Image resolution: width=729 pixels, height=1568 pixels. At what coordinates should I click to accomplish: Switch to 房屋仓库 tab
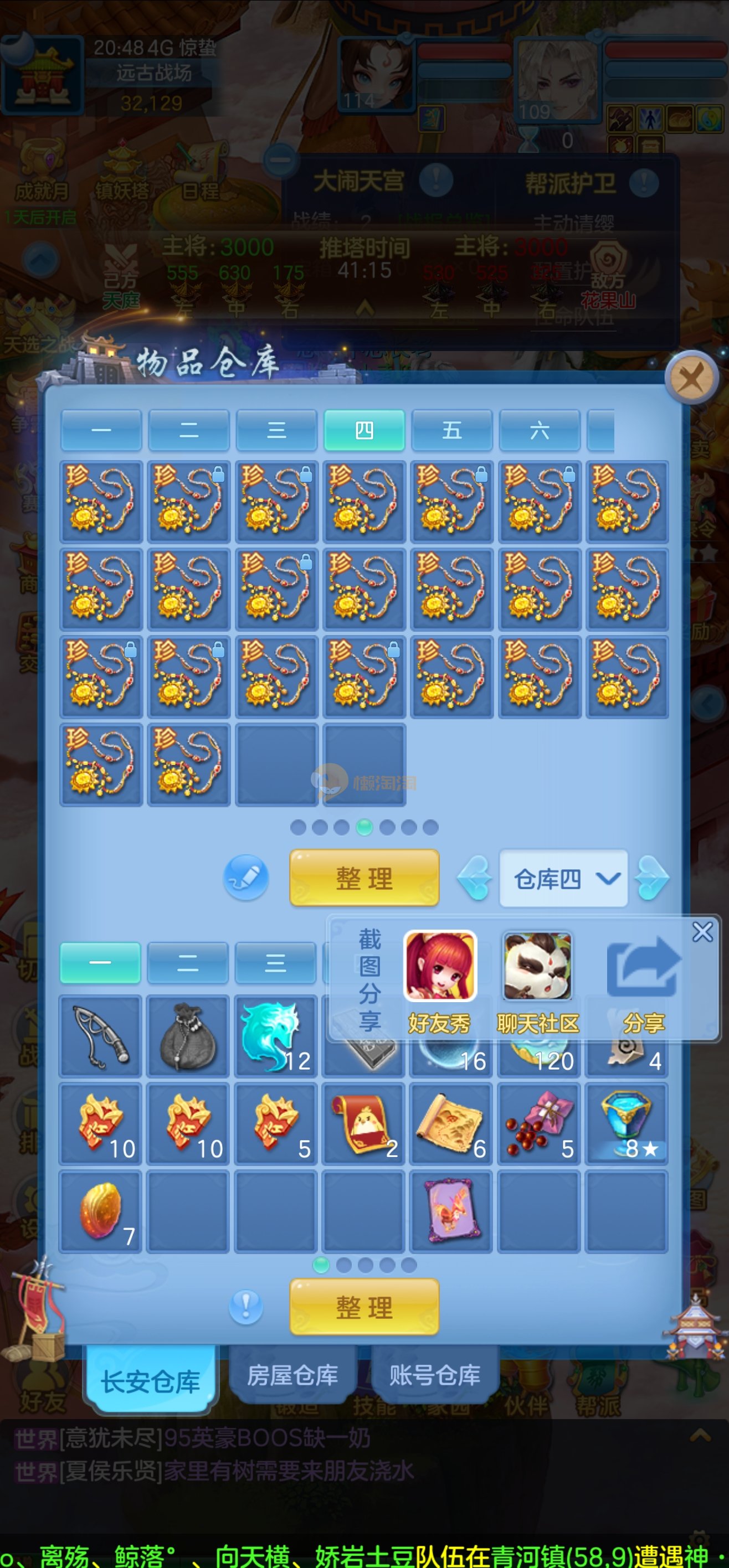tap(292, 1375)
